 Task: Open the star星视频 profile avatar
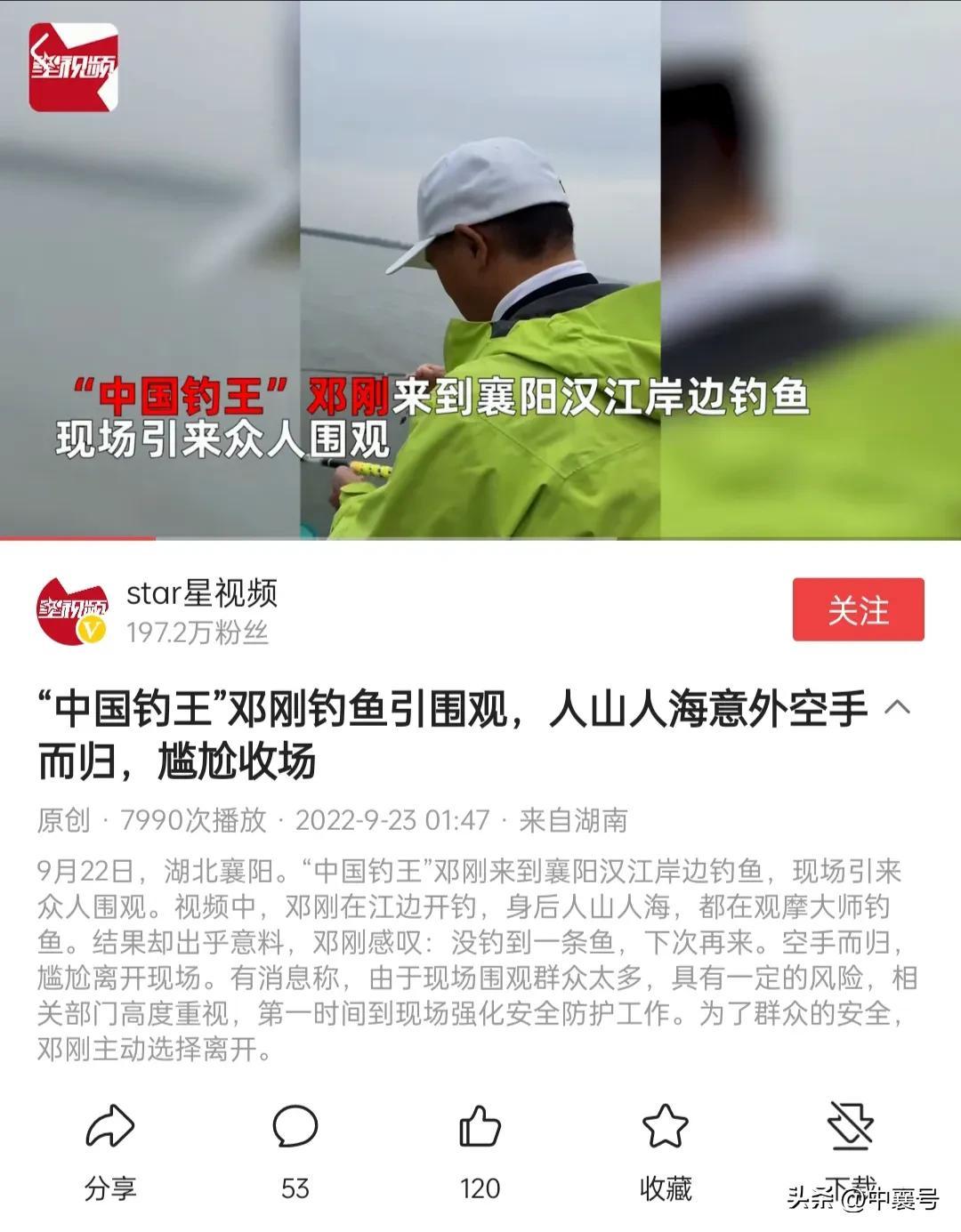click(72, 610)
